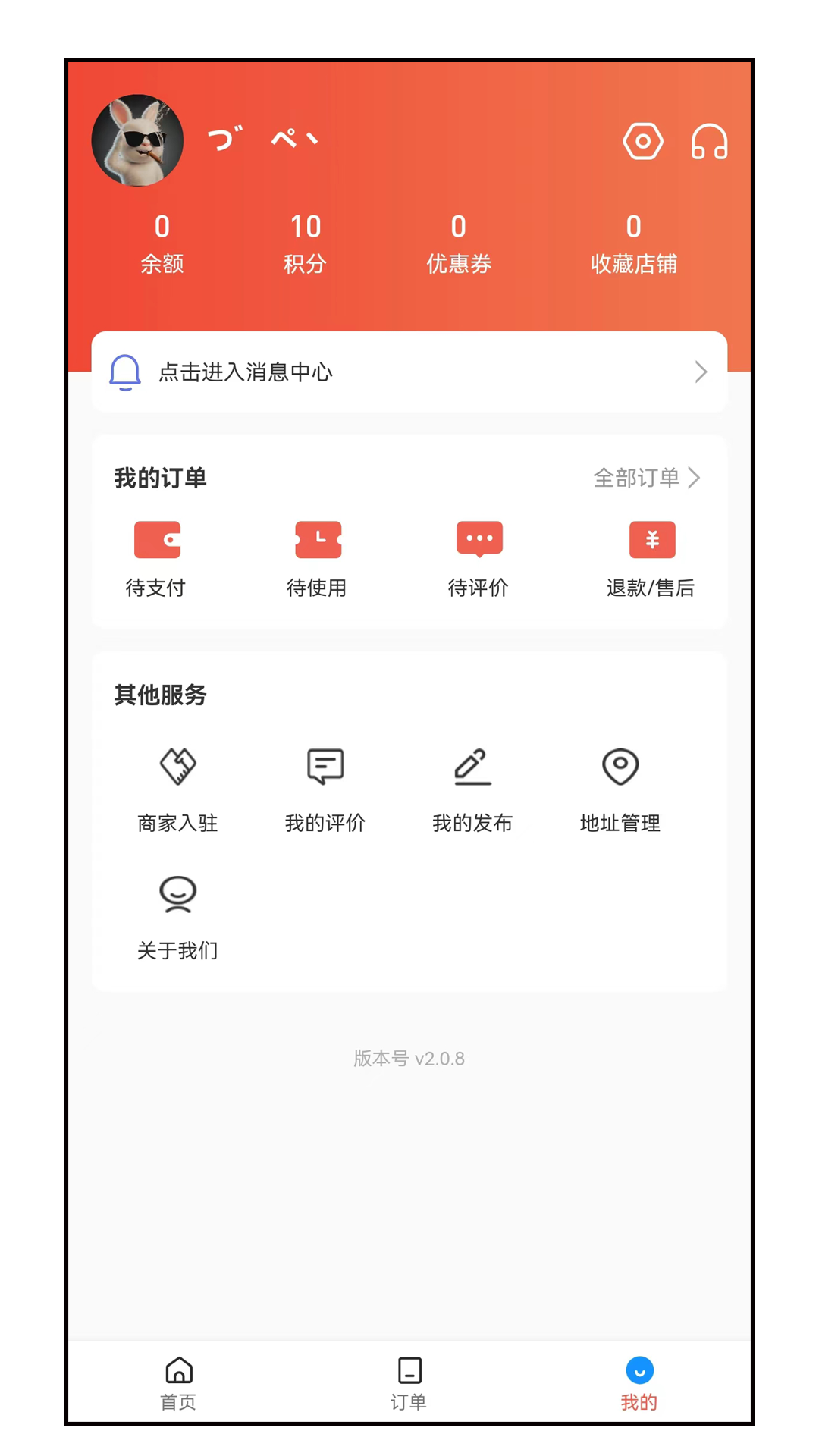Open 待支付 pending payment orders
The height and width of the screenshot is (1456, 819).
[x=156, y=557]
